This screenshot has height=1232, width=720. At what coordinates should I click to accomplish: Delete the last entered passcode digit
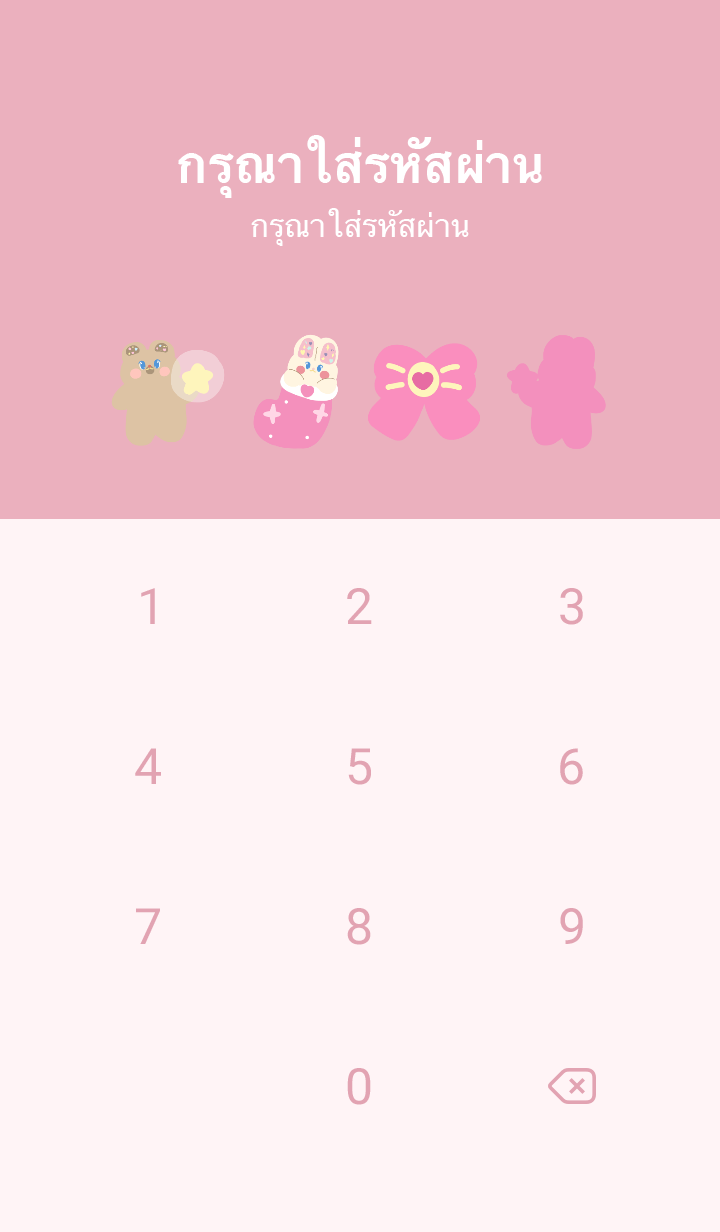click(x=572, y=1086)
